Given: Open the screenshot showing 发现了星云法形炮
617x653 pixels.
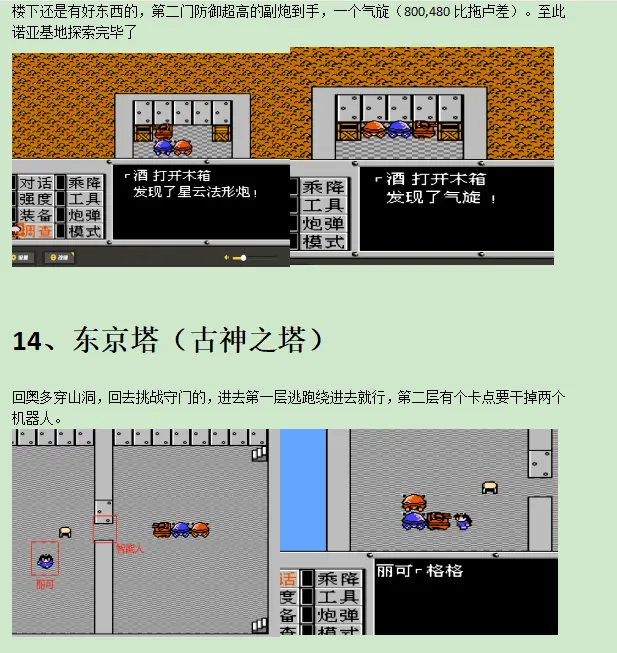Looking at the screenshot, I should [x=151, y=160].
